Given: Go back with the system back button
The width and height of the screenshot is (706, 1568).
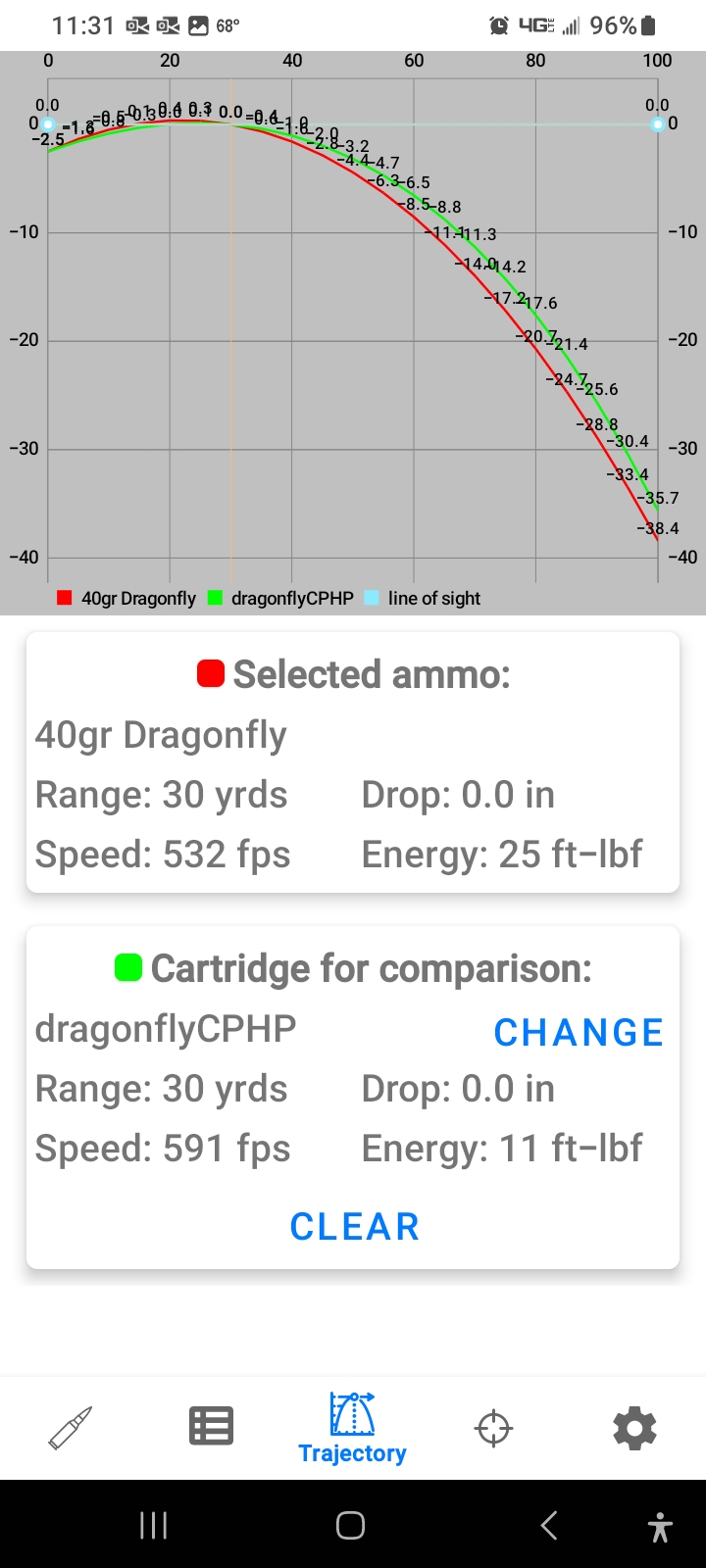Looking at the screenshot, I should pos(549,1525).
